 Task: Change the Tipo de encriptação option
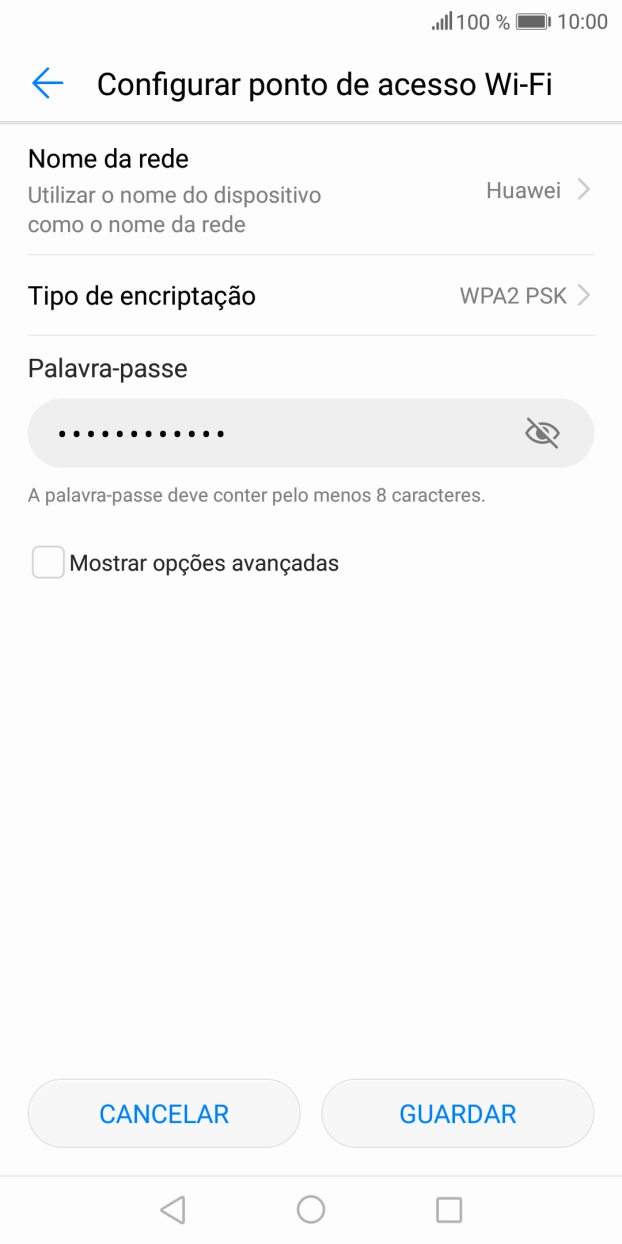(310, 296)
